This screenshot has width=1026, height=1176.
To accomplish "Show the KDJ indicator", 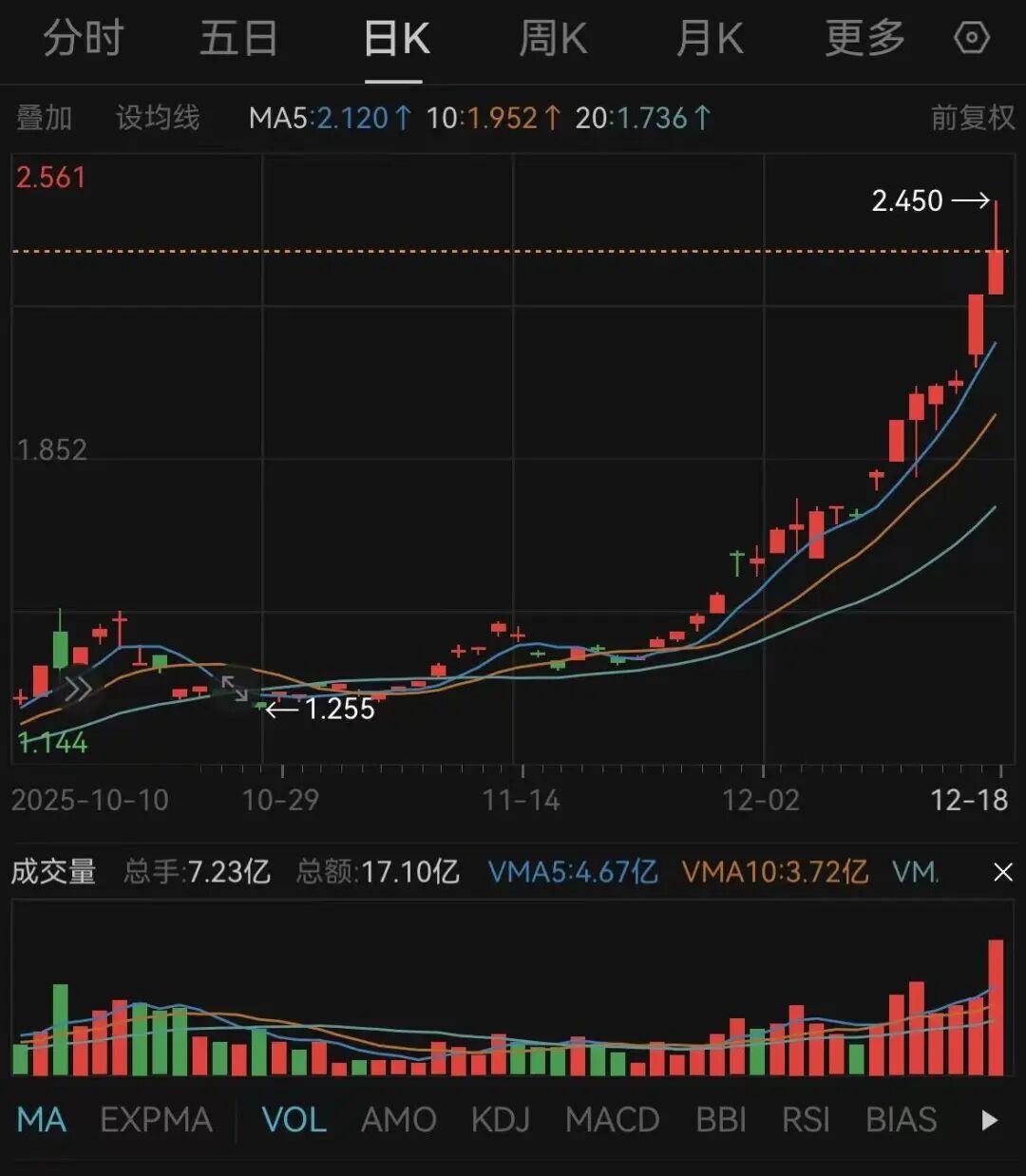I will tap(500, 1120).
